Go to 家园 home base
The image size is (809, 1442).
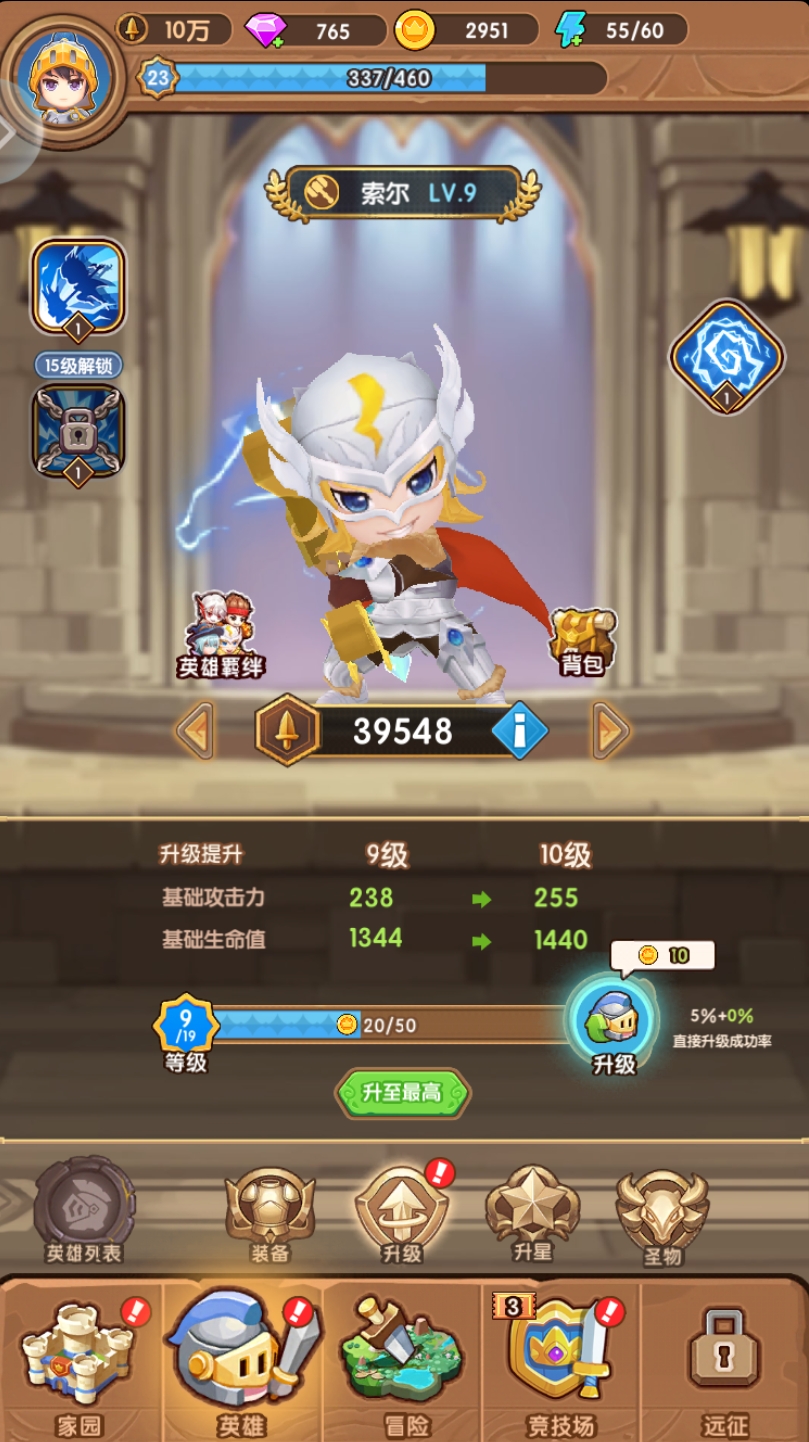click(x=77, y=1360)
